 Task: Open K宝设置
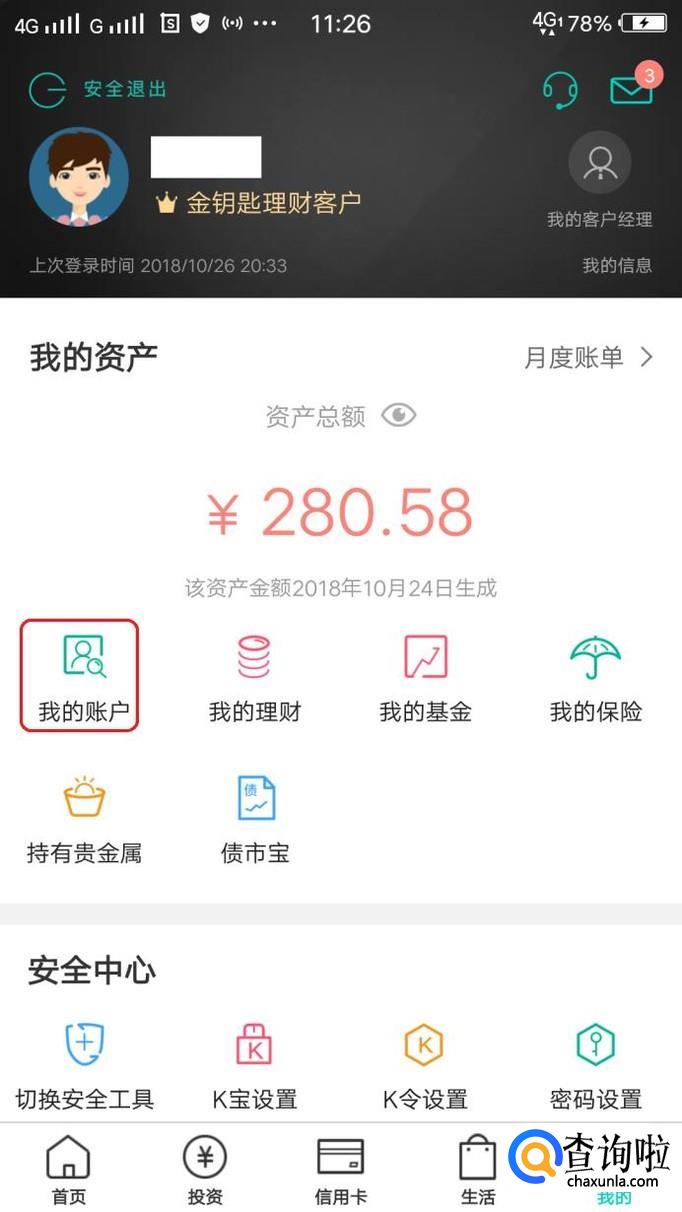(254, 1065)
